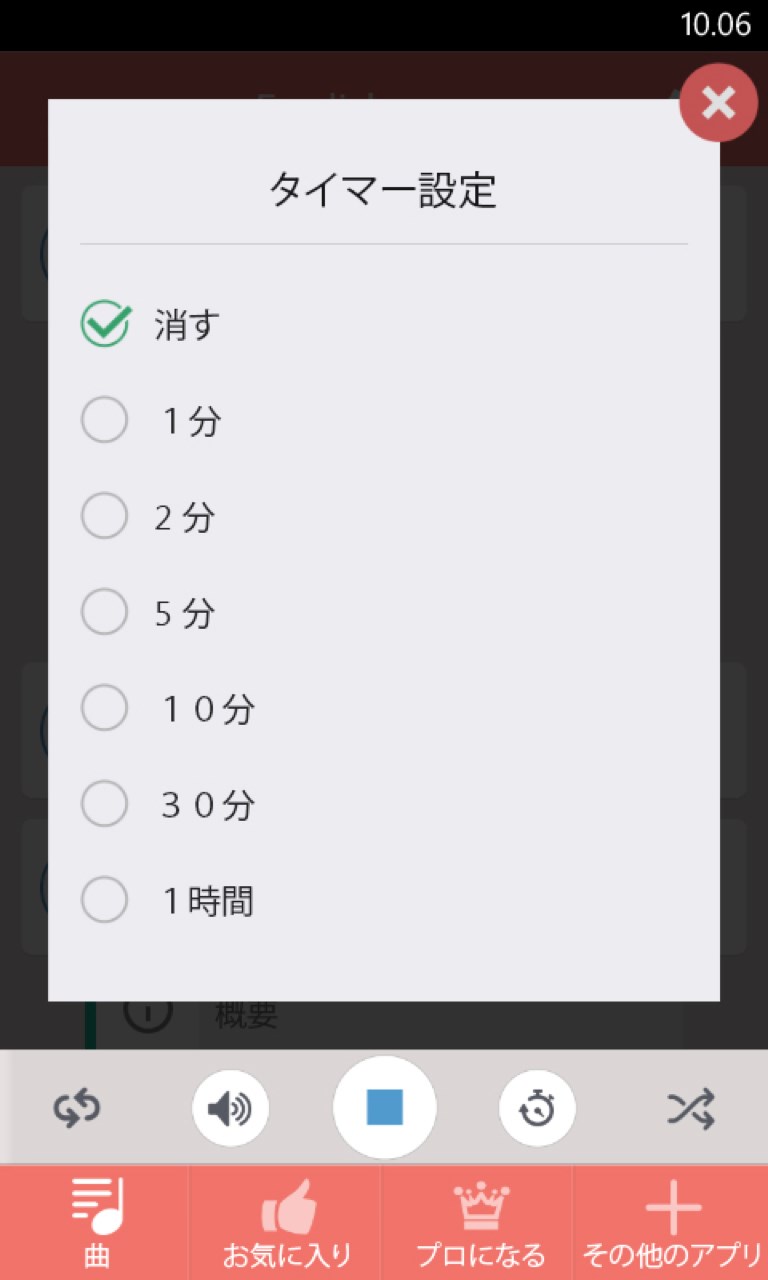Enable shuffle playback mode
Image resolution: width=768 pixels, height=1280 pixels.
pyautogui.click(x=690, y=1108)
